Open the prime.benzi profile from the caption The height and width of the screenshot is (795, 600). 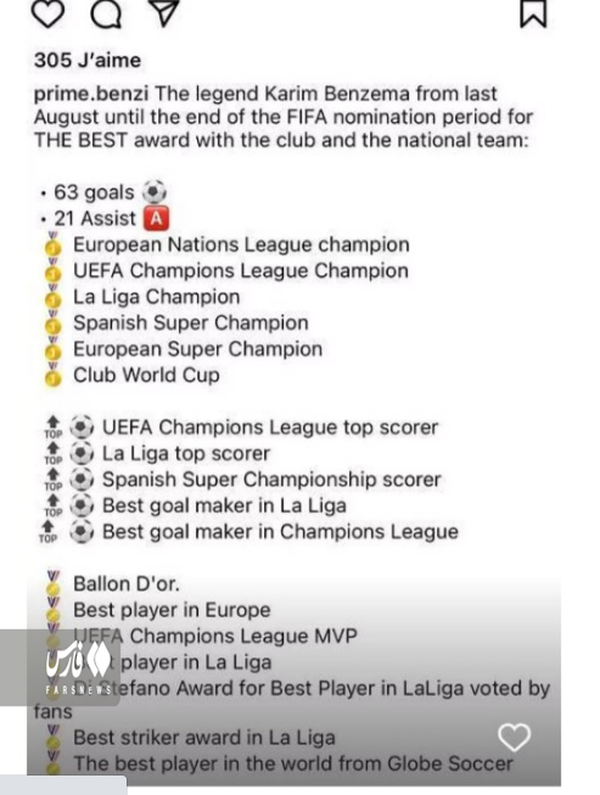(91, 94)
